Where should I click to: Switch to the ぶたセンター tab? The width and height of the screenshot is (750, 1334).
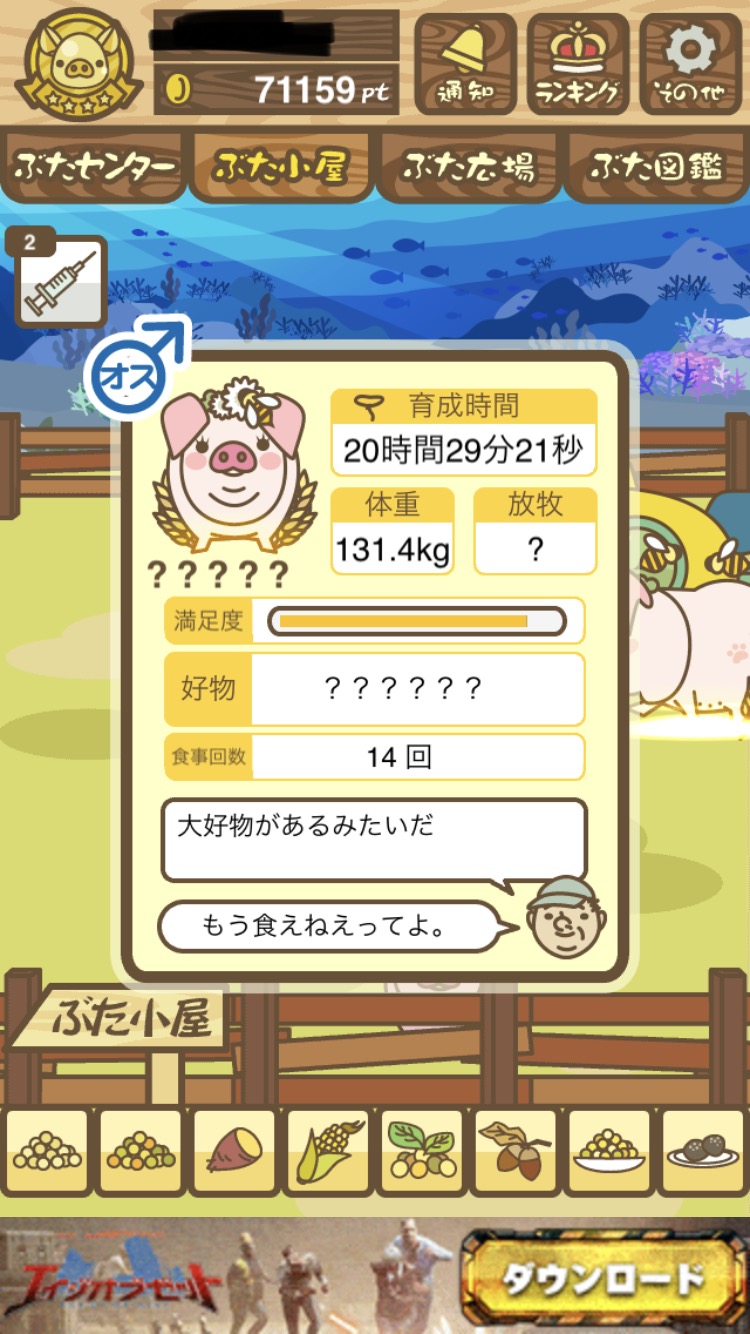pyautogui.click(x=95, y=167)
